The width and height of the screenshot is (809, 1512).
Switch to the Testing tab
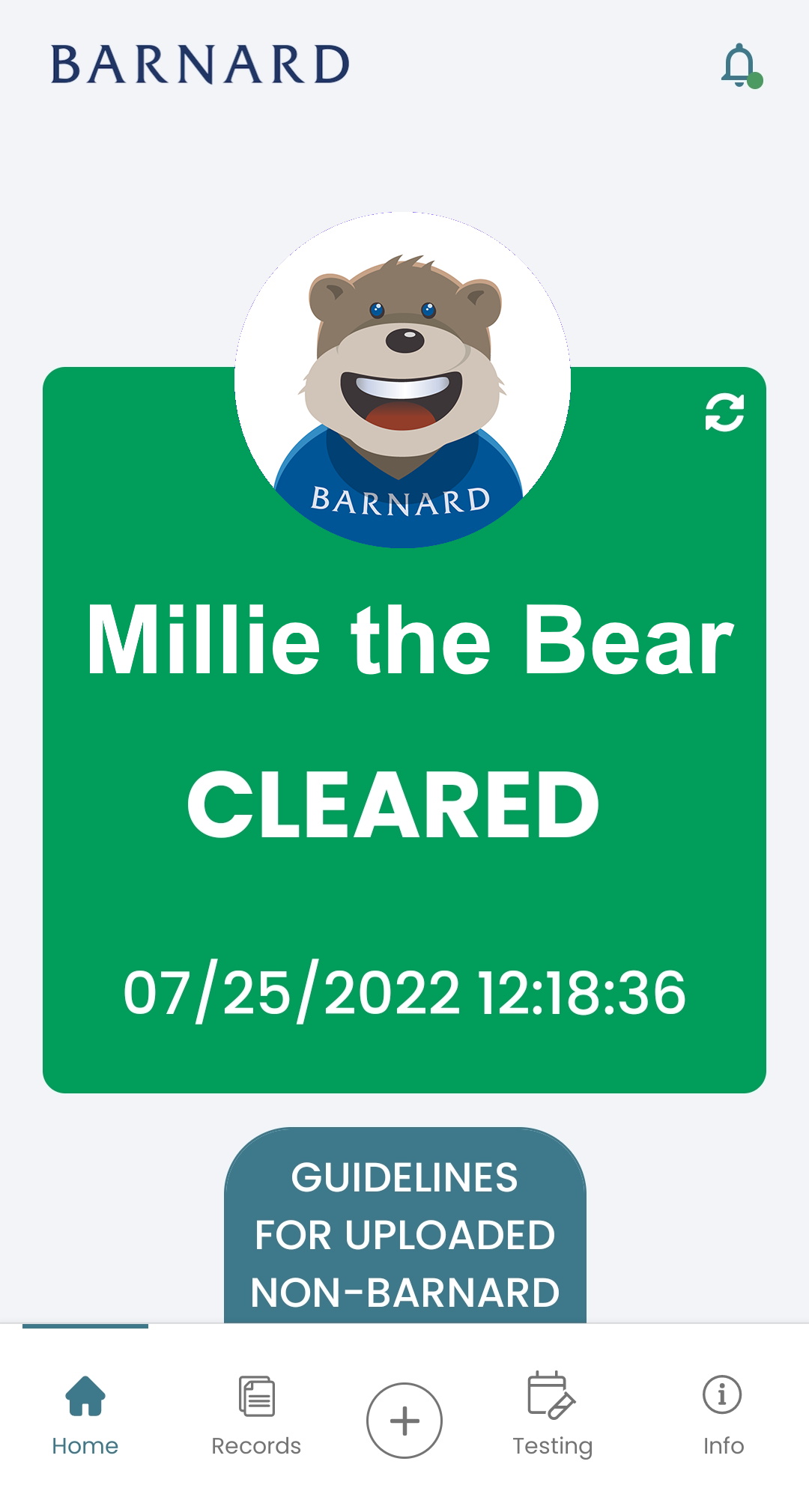point(552,1414)
